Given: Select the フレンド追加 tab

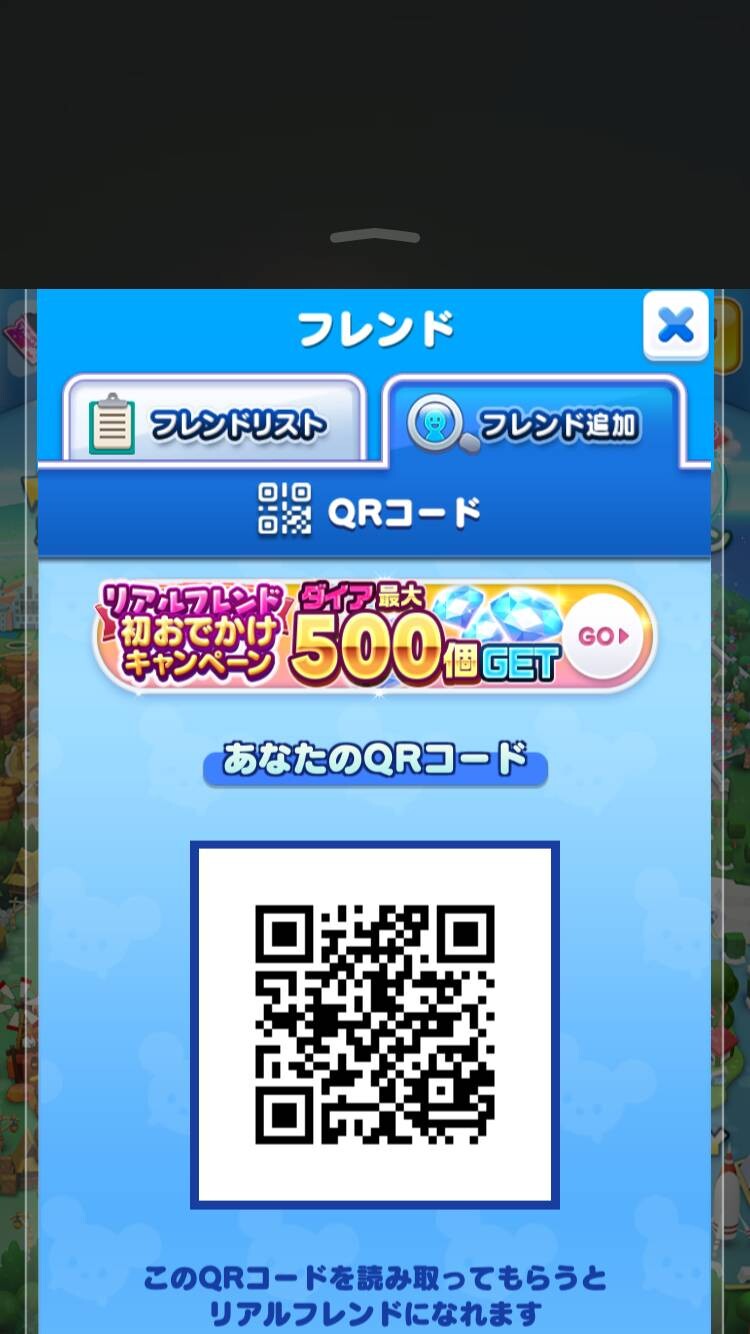Looking at the screenshot, I should [536, 421].
